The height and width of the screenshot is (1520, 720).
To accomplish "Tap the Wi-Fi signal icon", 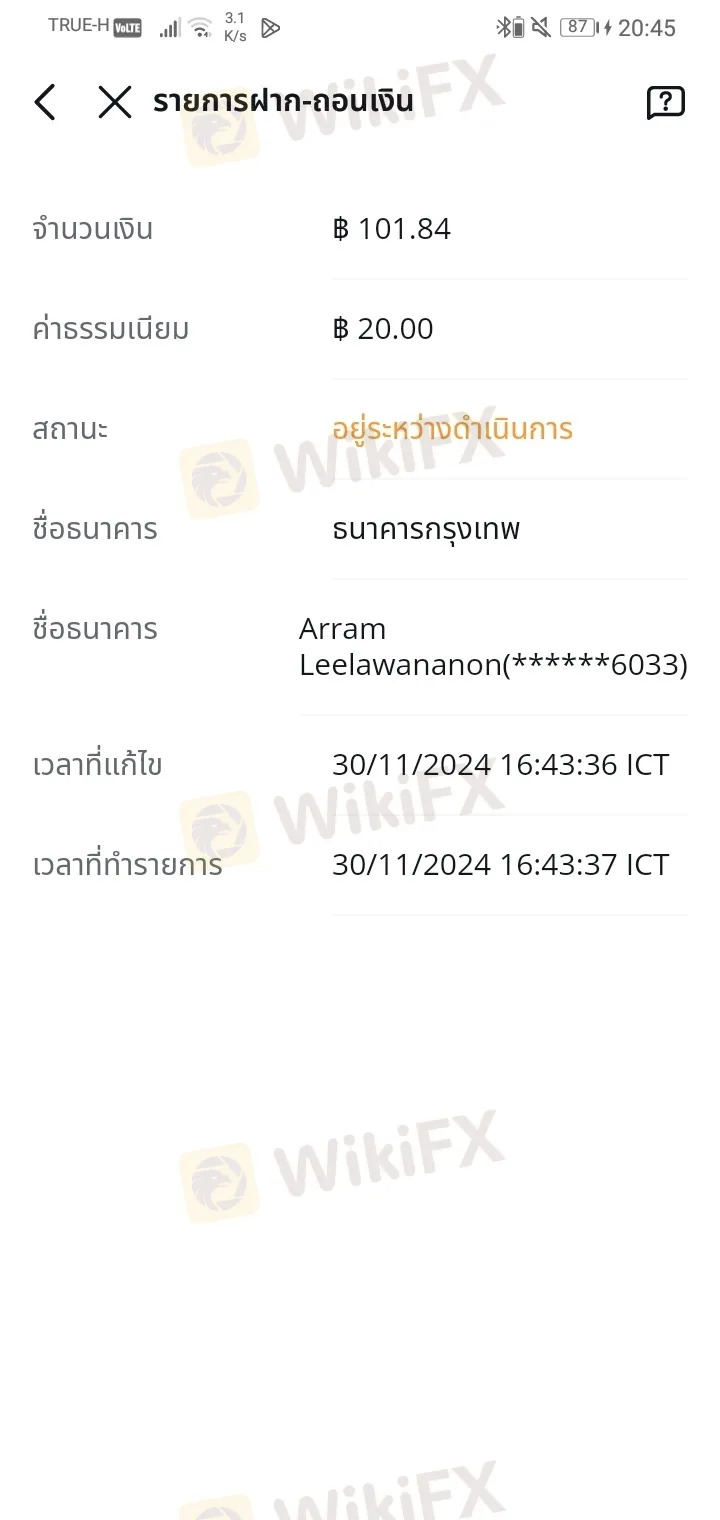I will pos(198,27).
